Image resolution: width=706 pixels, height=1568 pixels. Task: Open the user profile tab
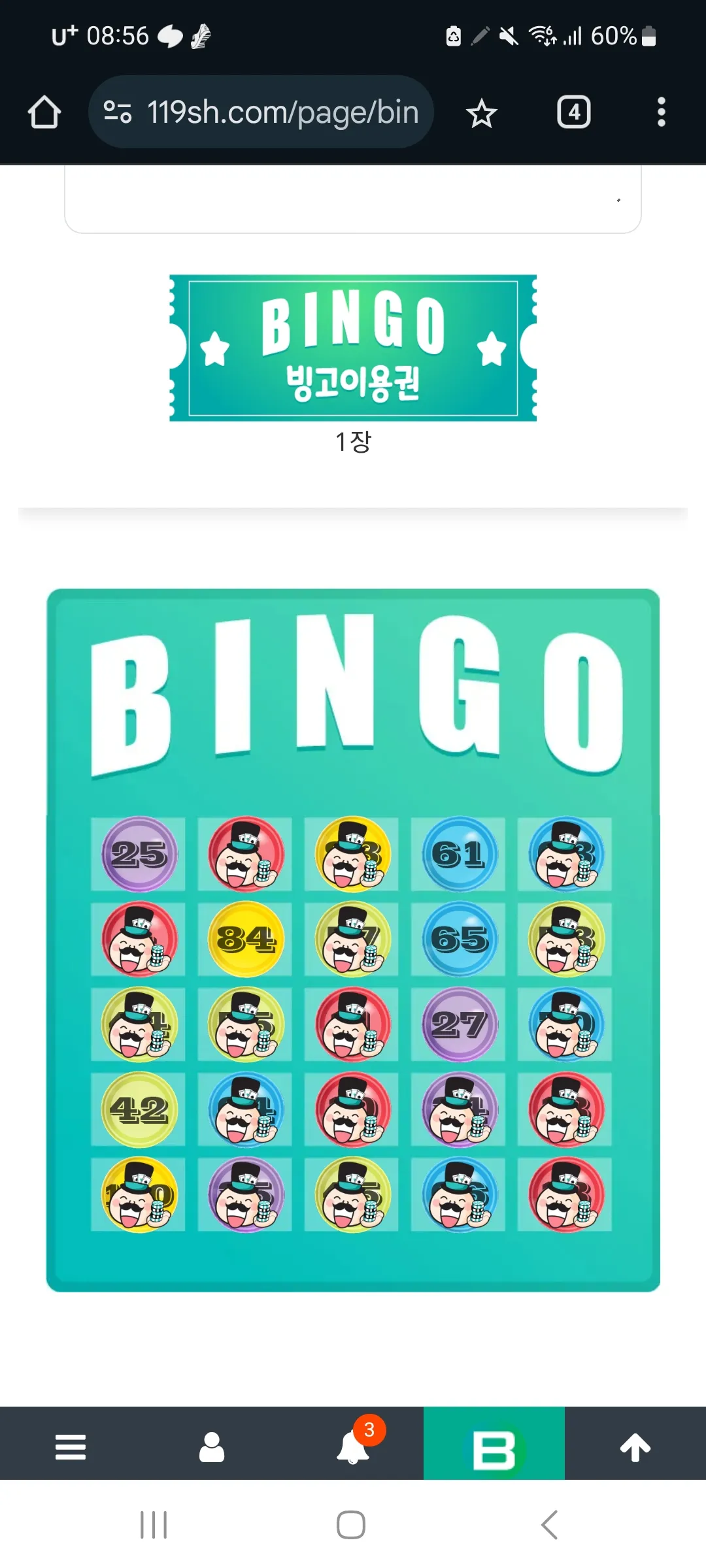pos(212,1447)
